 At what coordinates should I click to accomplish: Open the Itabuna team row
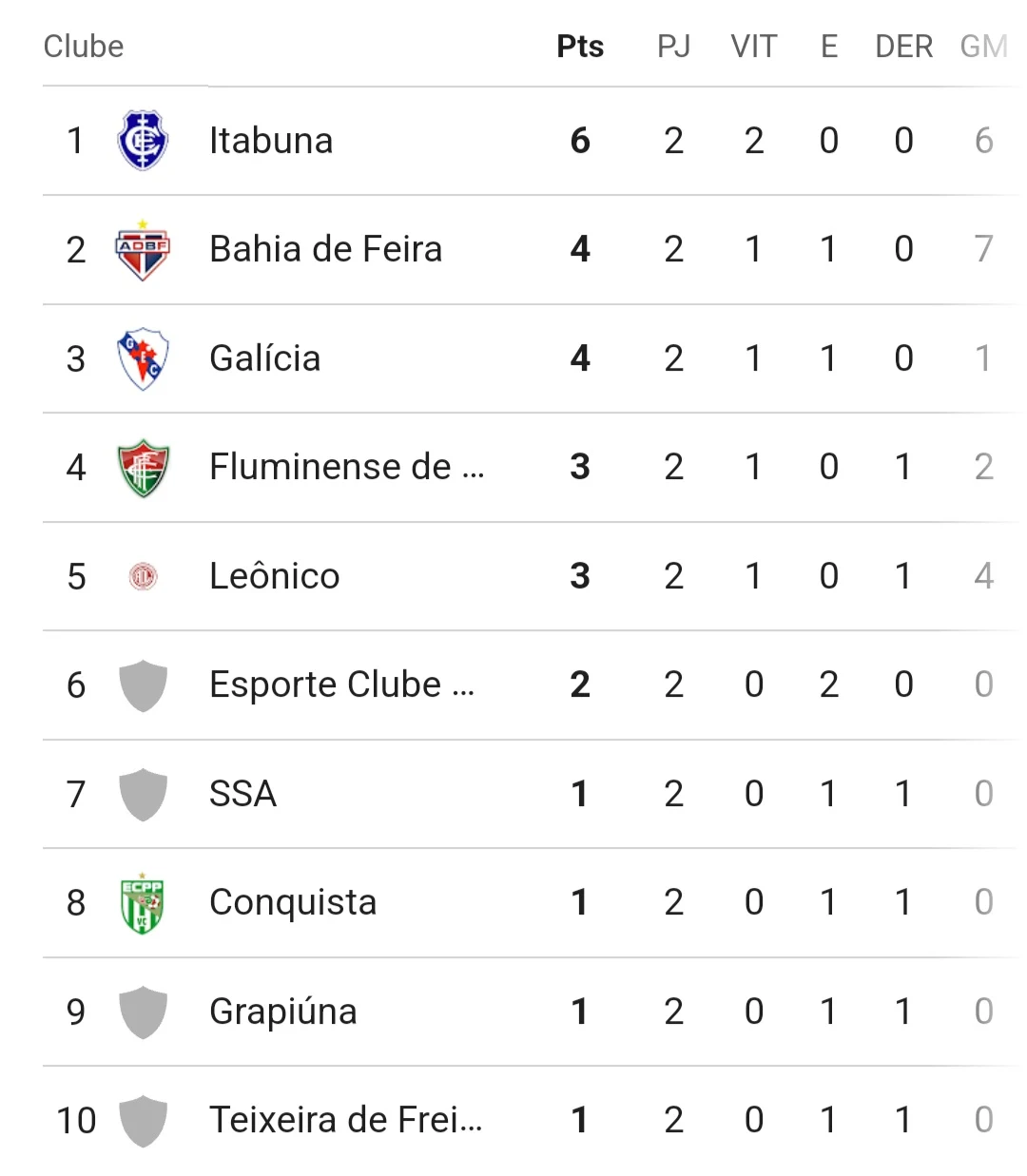tap(271, 141)
